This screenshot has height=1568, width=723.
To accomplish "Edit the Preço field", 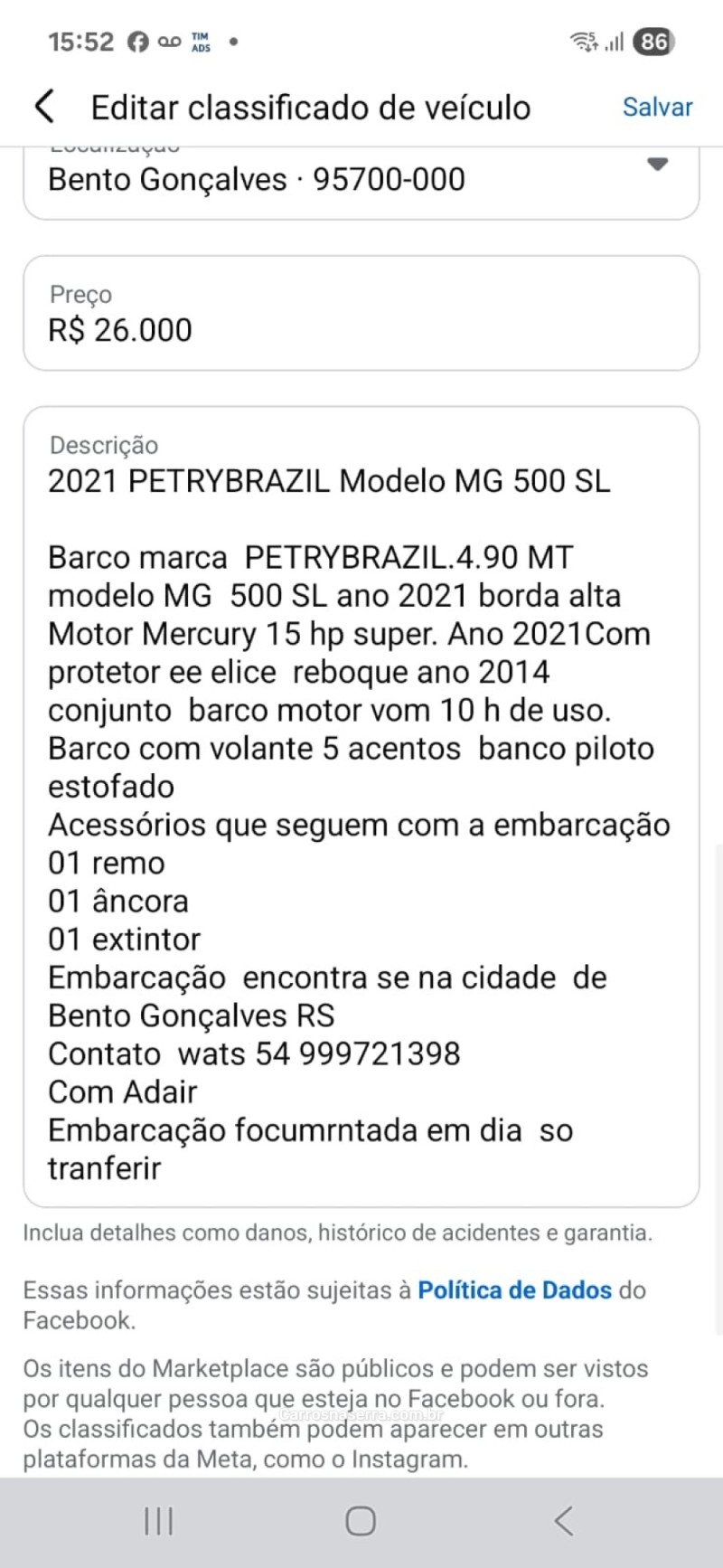I will click(361, 314).
